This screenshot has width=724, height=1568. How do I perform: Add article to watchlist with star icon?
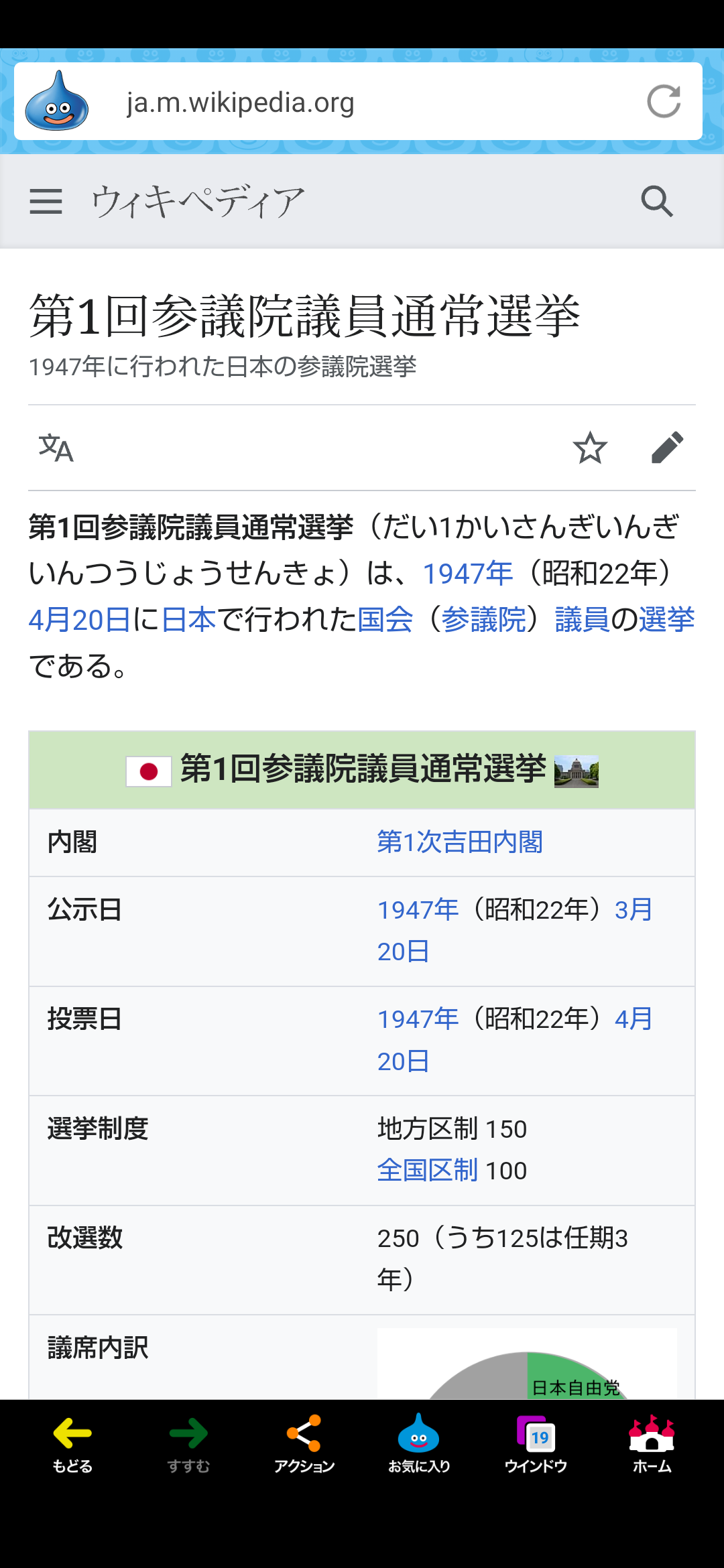(x=590, y=448)
